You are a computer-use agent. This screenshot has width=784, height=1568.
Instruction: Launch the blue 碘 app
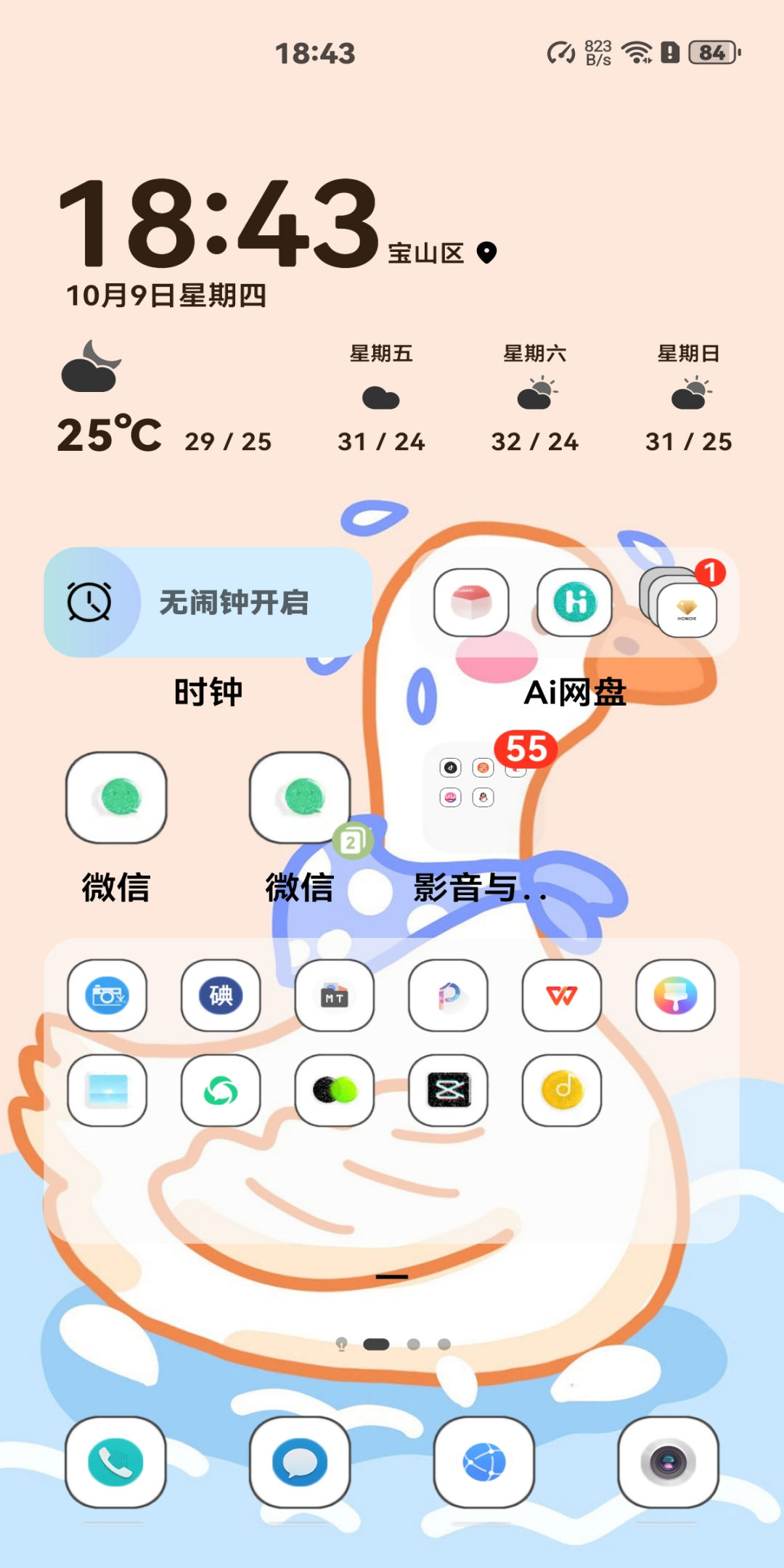221,995
